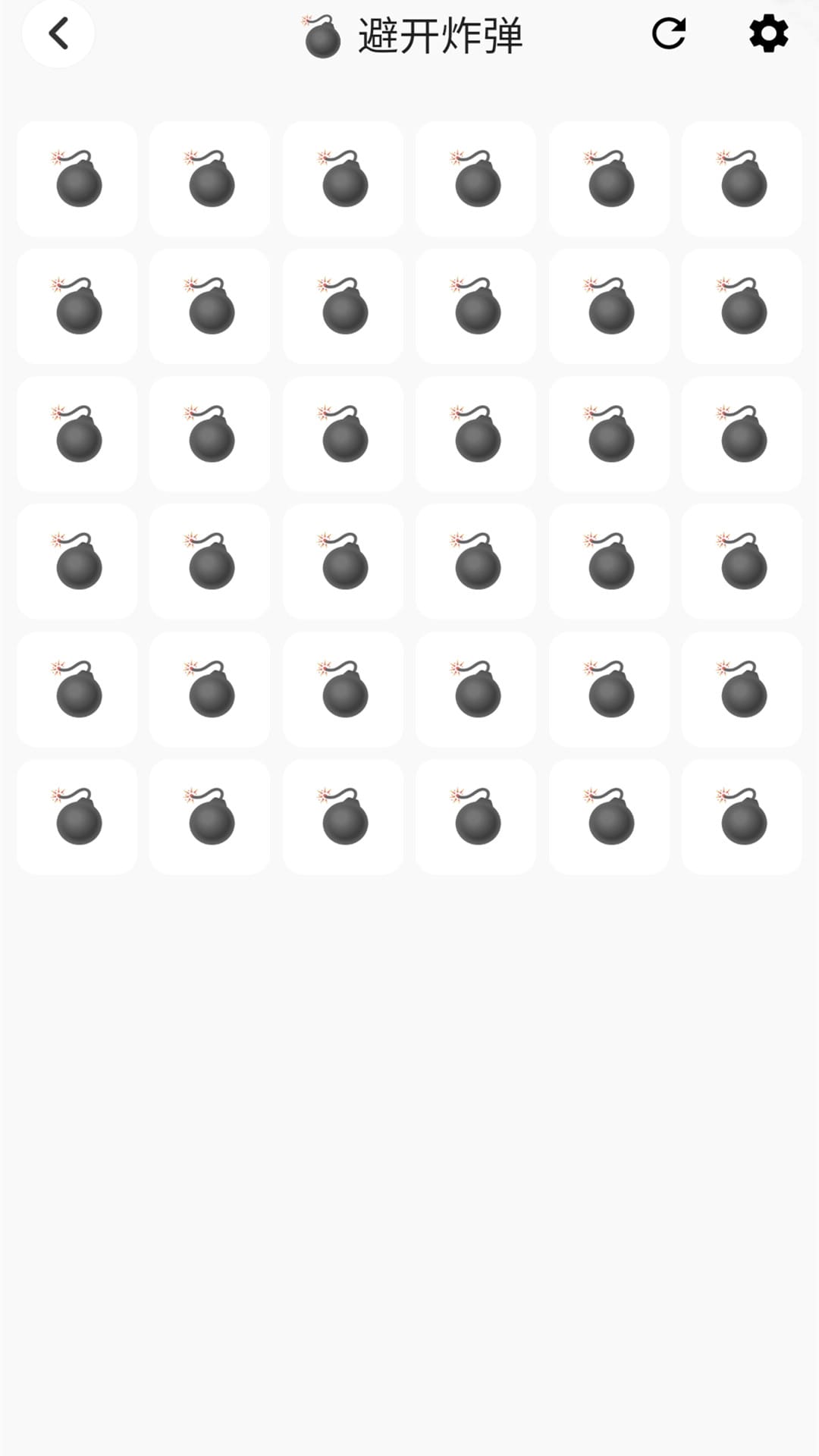
Task: Tap the second bomb in the top row
Action: coord(209,178)
